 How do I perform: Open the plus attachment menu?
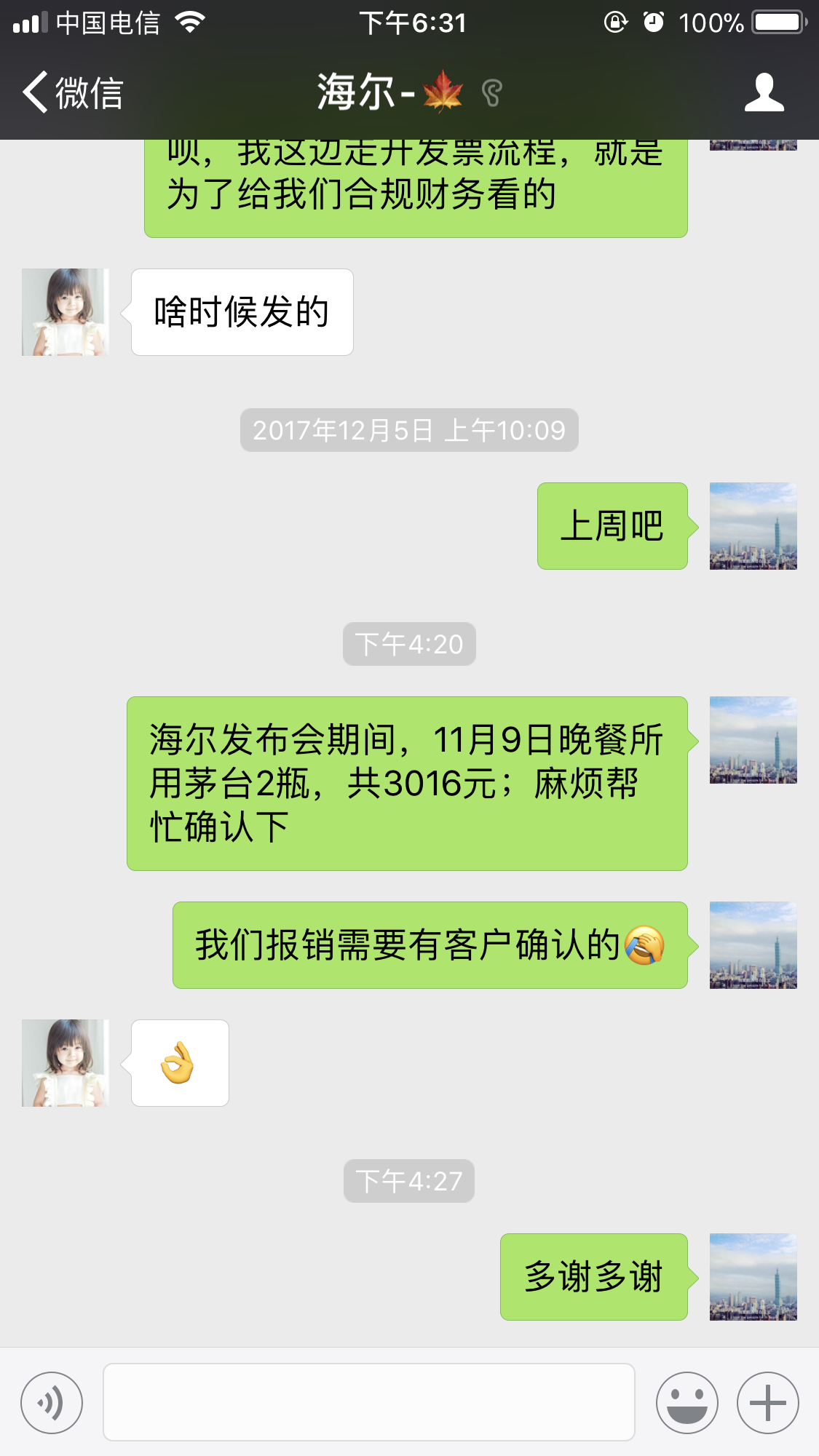(x=767, y=1402)
